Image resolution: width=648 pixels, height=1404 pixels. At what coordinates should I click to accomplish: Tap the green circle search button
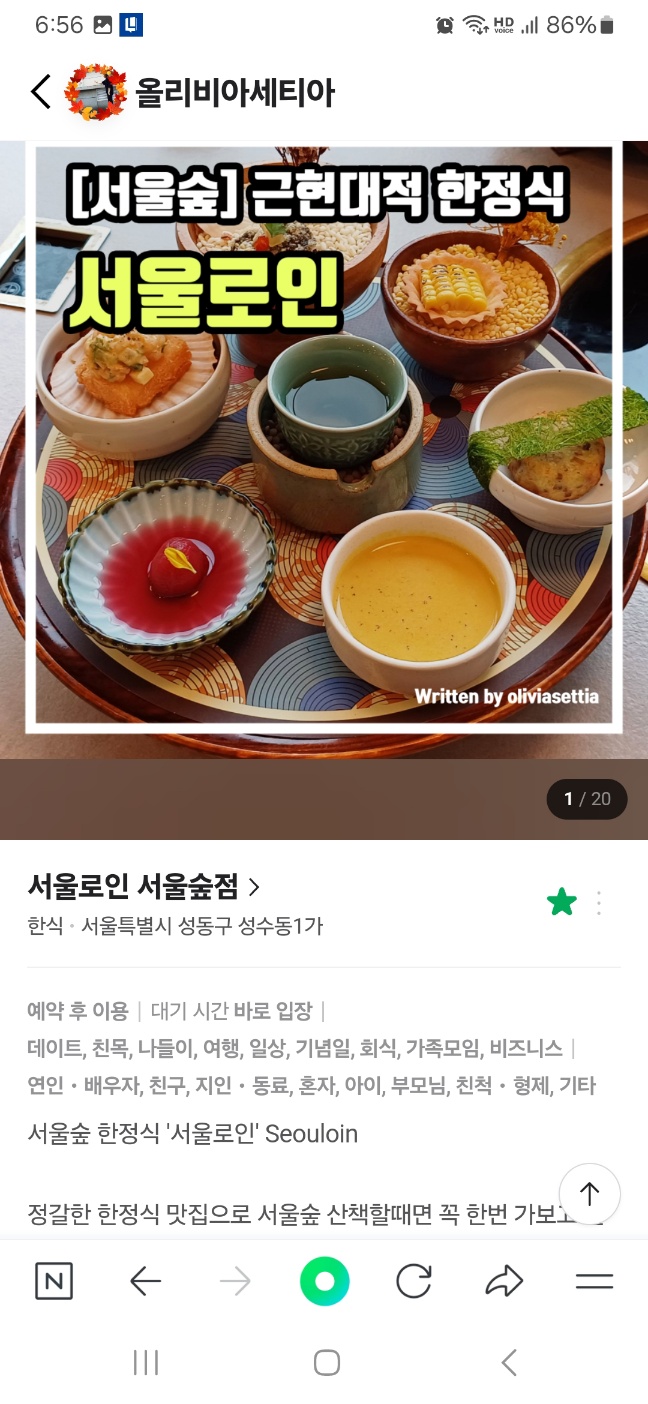point(325,1282)
